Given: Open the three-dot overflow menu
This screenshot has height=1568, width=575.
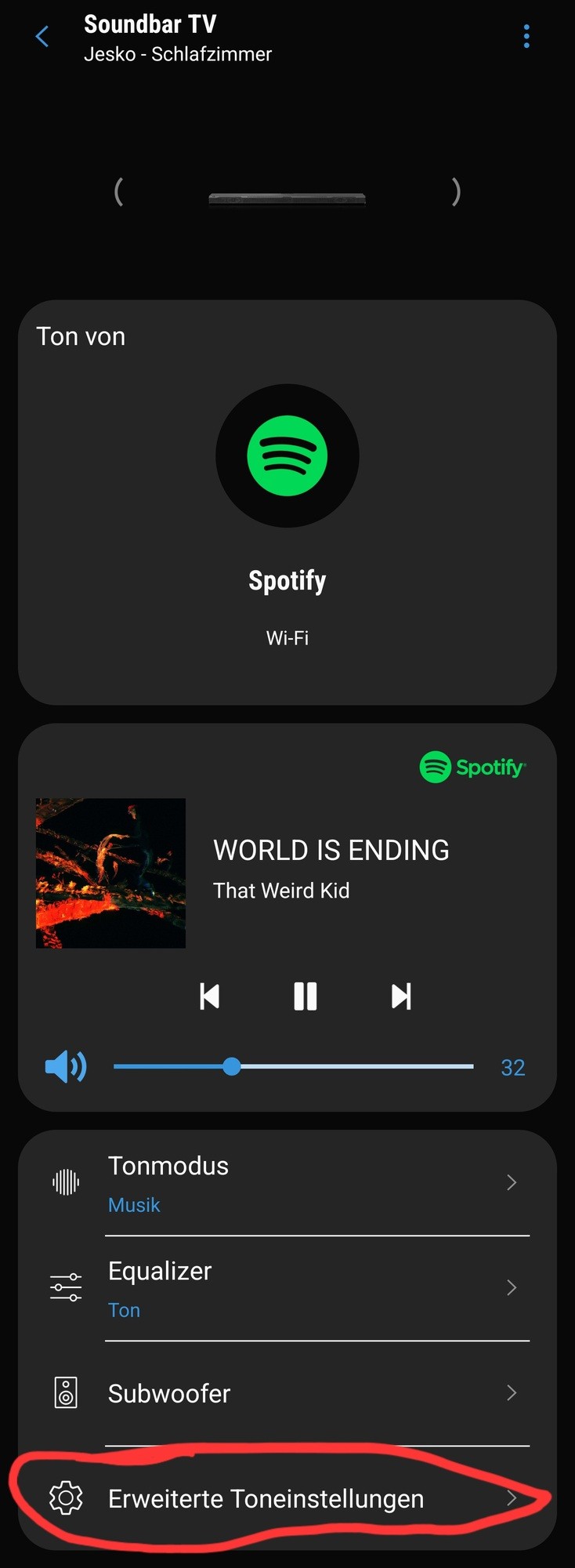Looking at the screenshot, I should (526, 36).
